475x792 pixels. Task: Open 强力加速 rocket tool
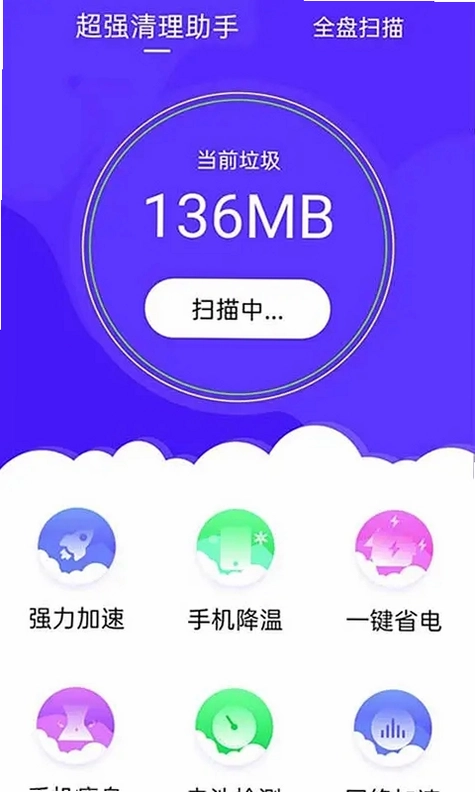pyautogui.click(x=77, y=548)
